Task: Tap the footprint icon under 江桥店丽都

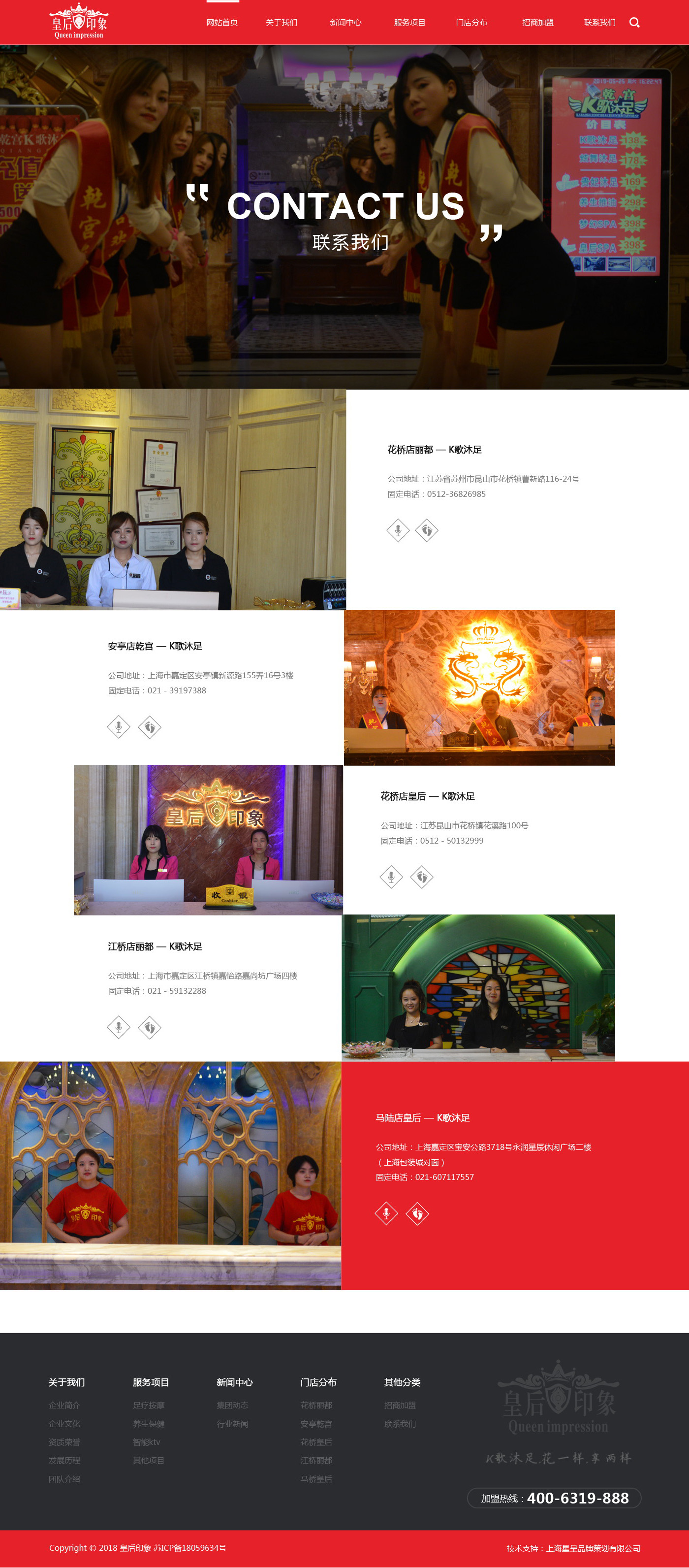Action: [x=150, y=1027]
